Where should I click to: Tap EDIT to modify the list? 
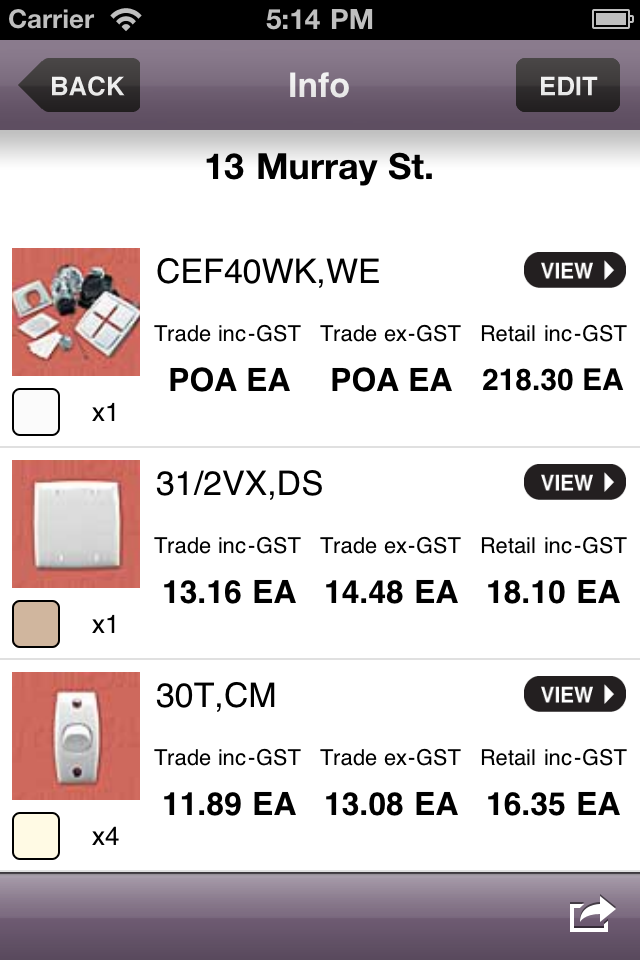tap(568, 86)
